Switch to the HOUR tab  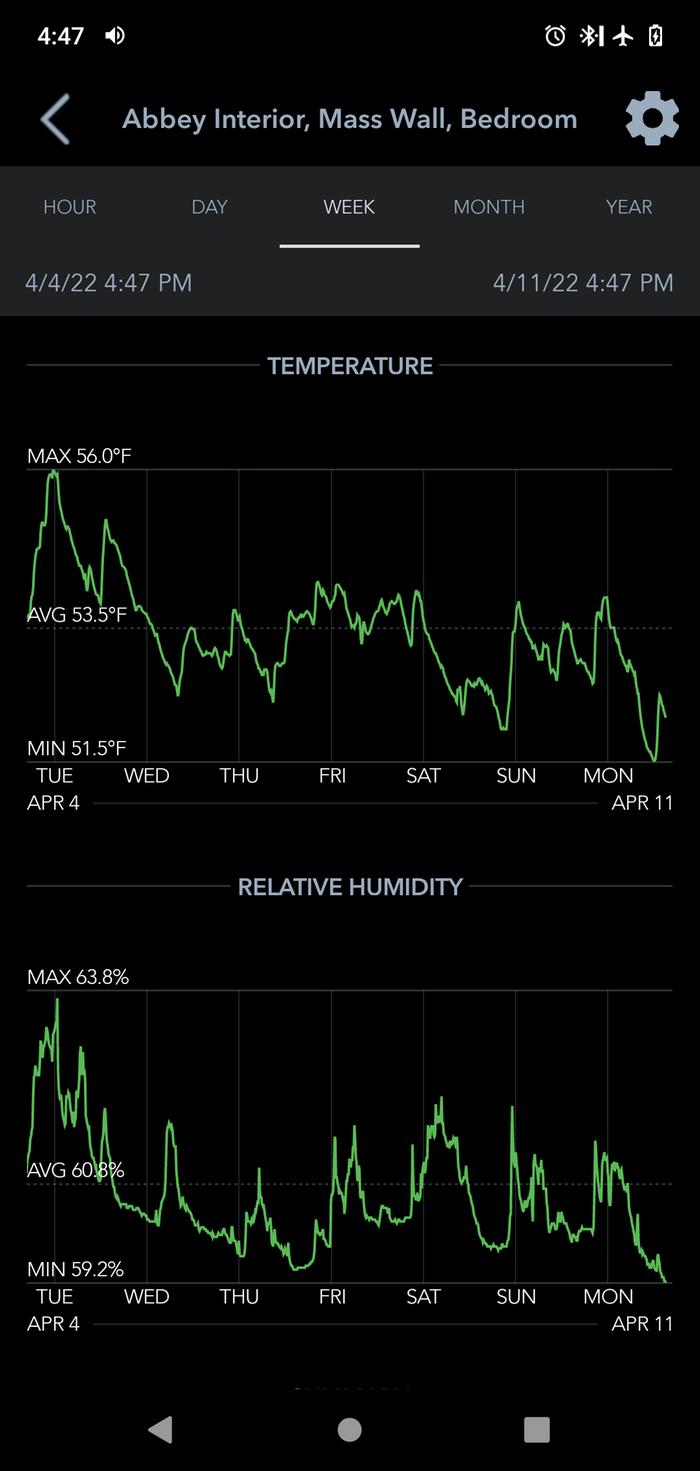point(70,207)
